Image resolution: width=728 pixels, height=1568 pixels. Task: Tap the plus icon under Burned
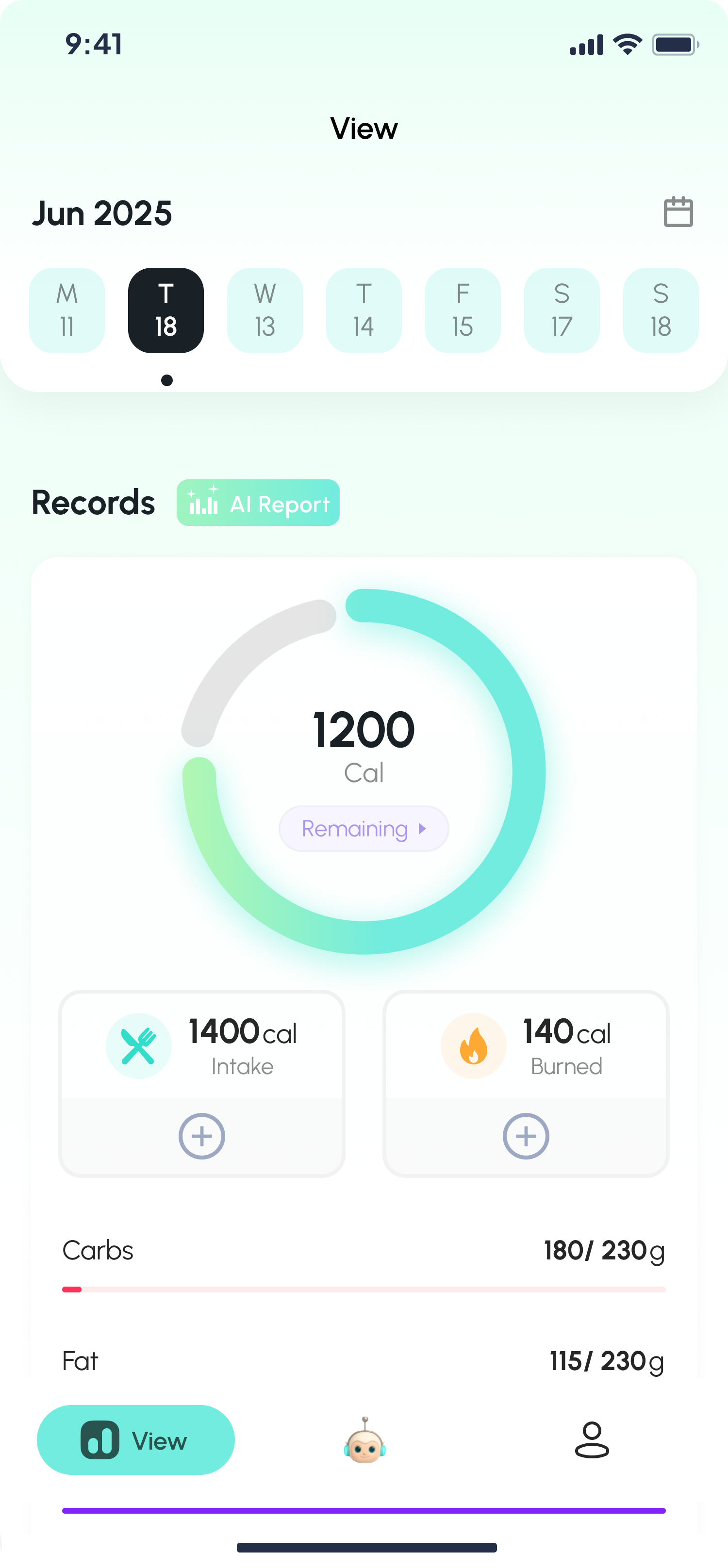[525, 1135]
